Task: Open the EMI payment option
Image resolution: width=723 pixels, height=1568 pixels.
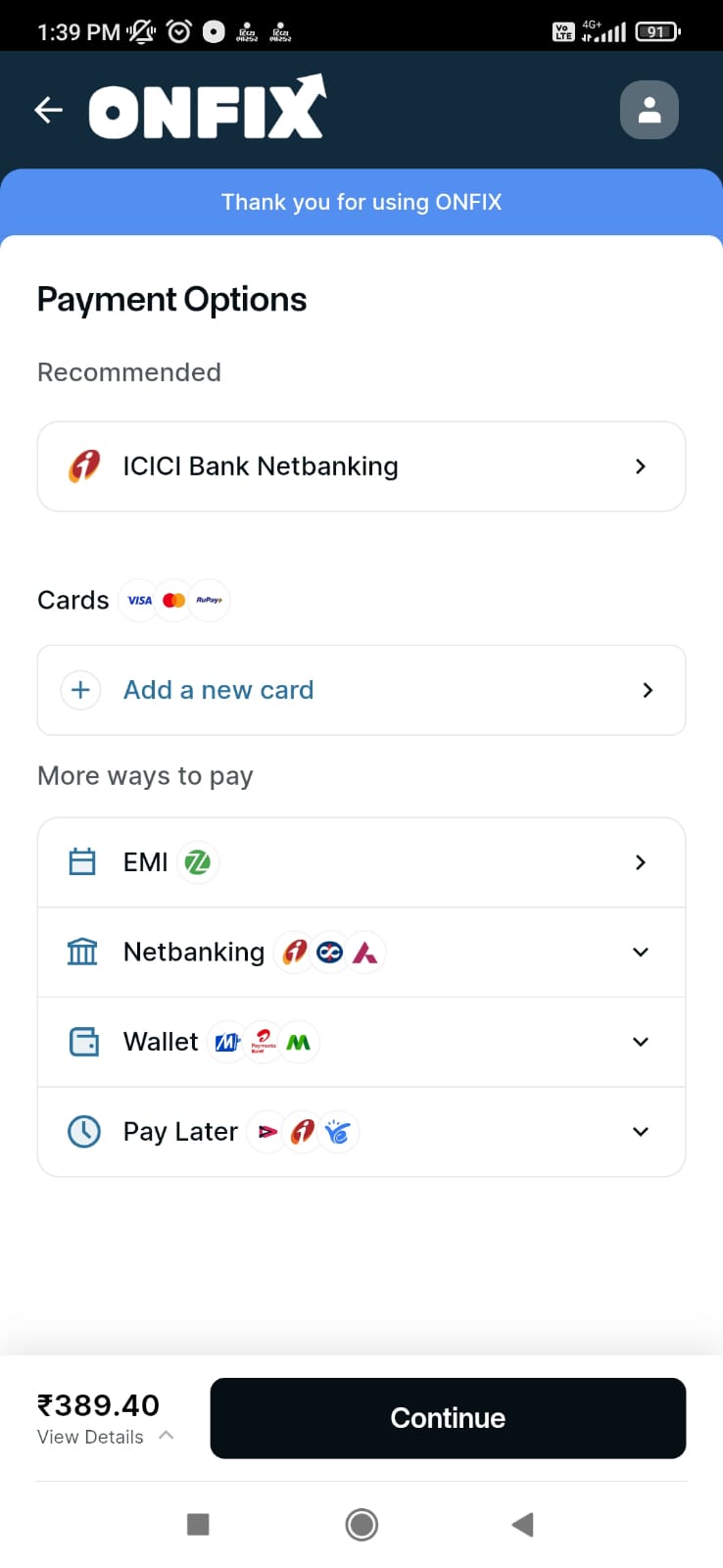Action: pos(361,862)
